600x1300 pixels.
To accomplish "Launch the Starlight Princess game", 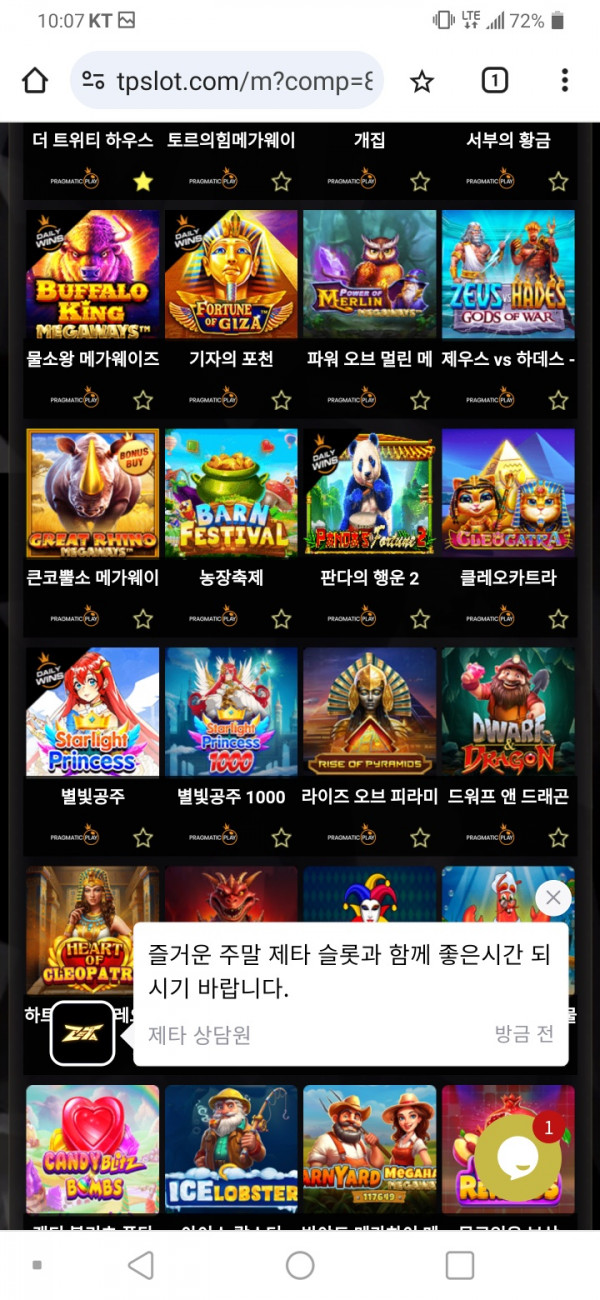I will point(93,712).
